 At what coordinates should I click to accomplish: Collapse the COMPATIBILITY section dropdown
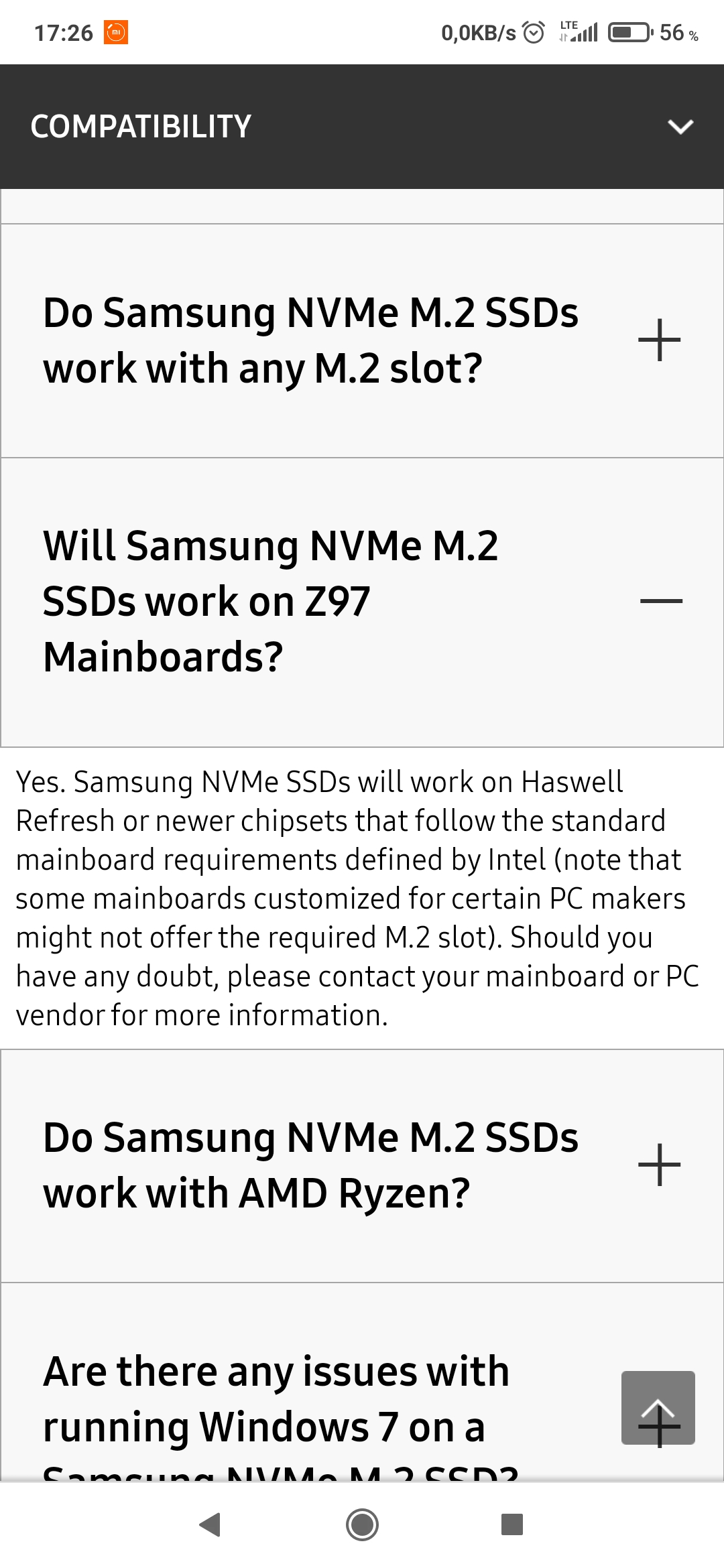click(x=680, y=127)
